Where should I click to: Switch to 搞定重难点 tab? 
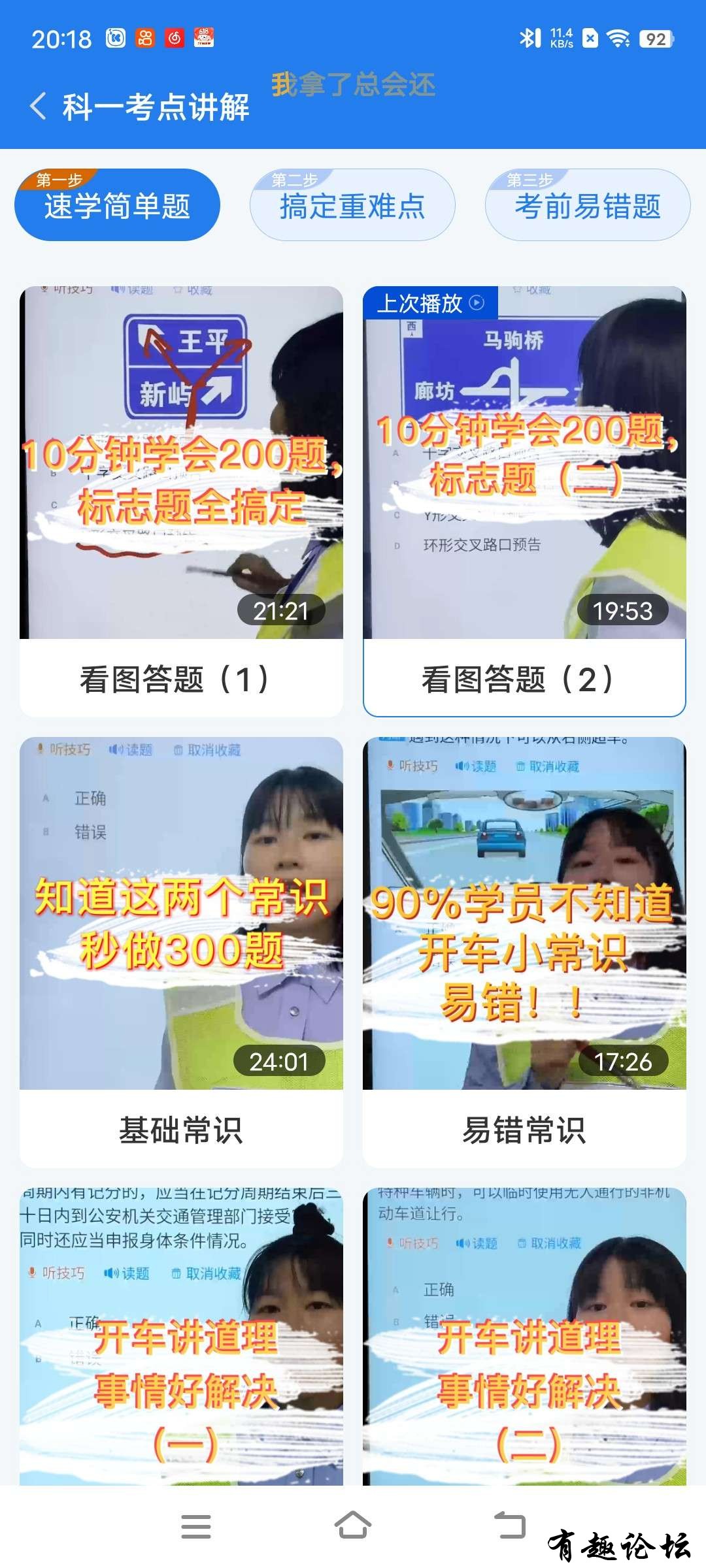click(x=352, y=206)
